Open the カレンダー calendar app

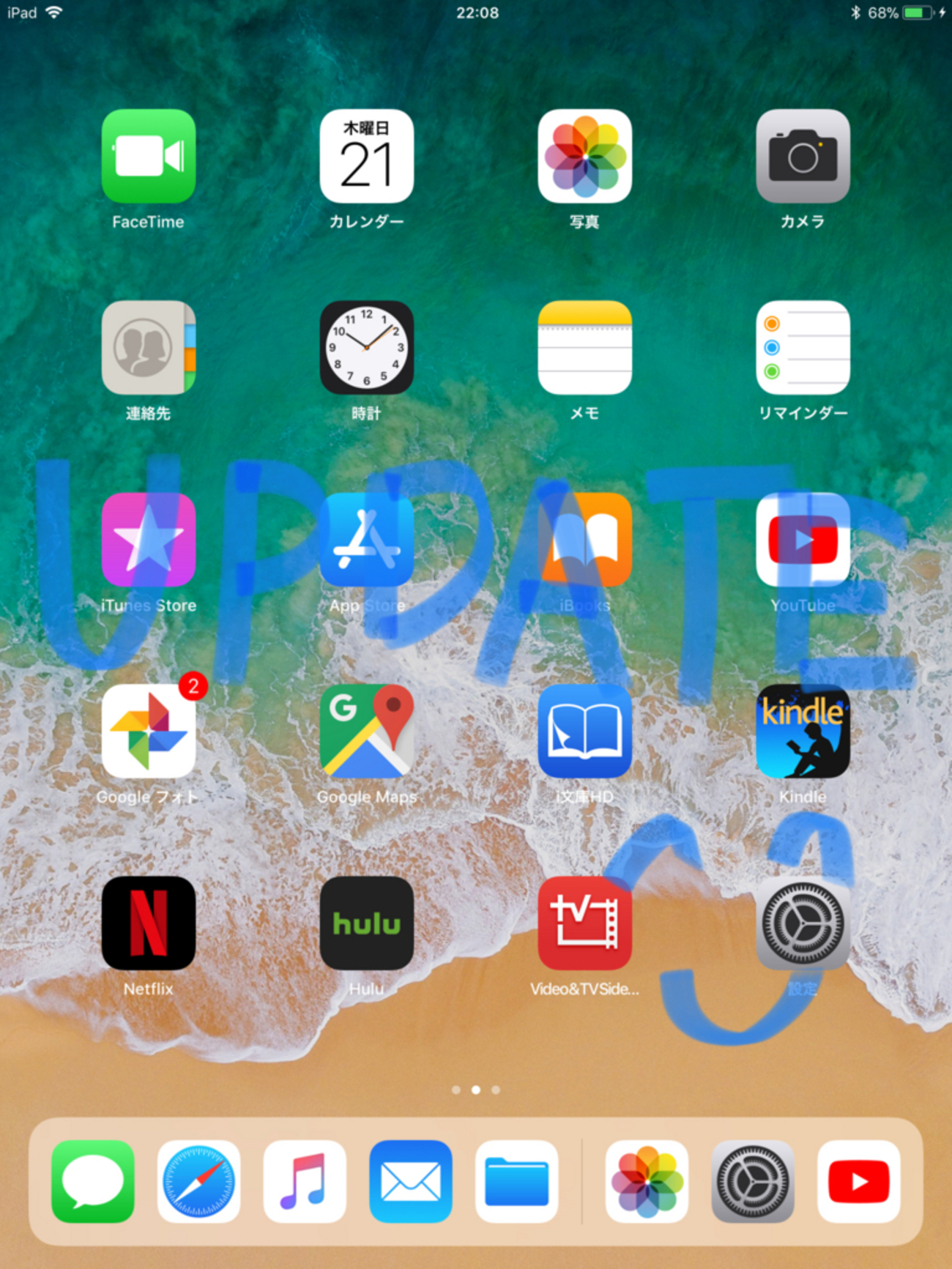coord(366,156)
